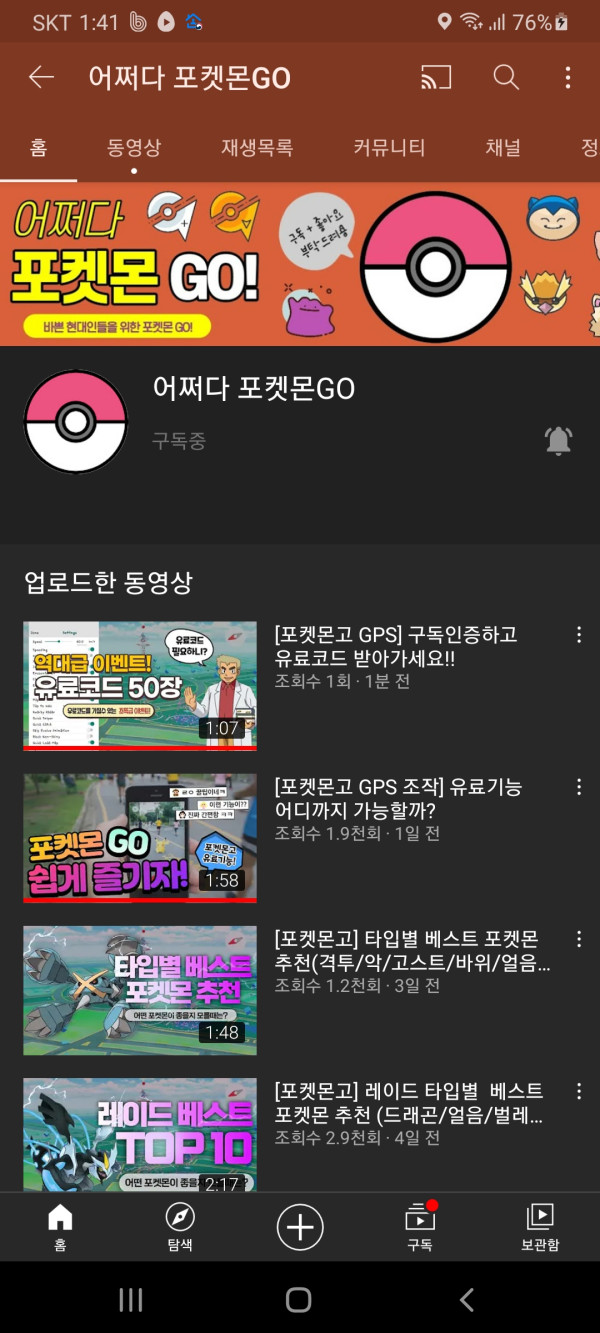Change notification bell settings

point(558,440)
